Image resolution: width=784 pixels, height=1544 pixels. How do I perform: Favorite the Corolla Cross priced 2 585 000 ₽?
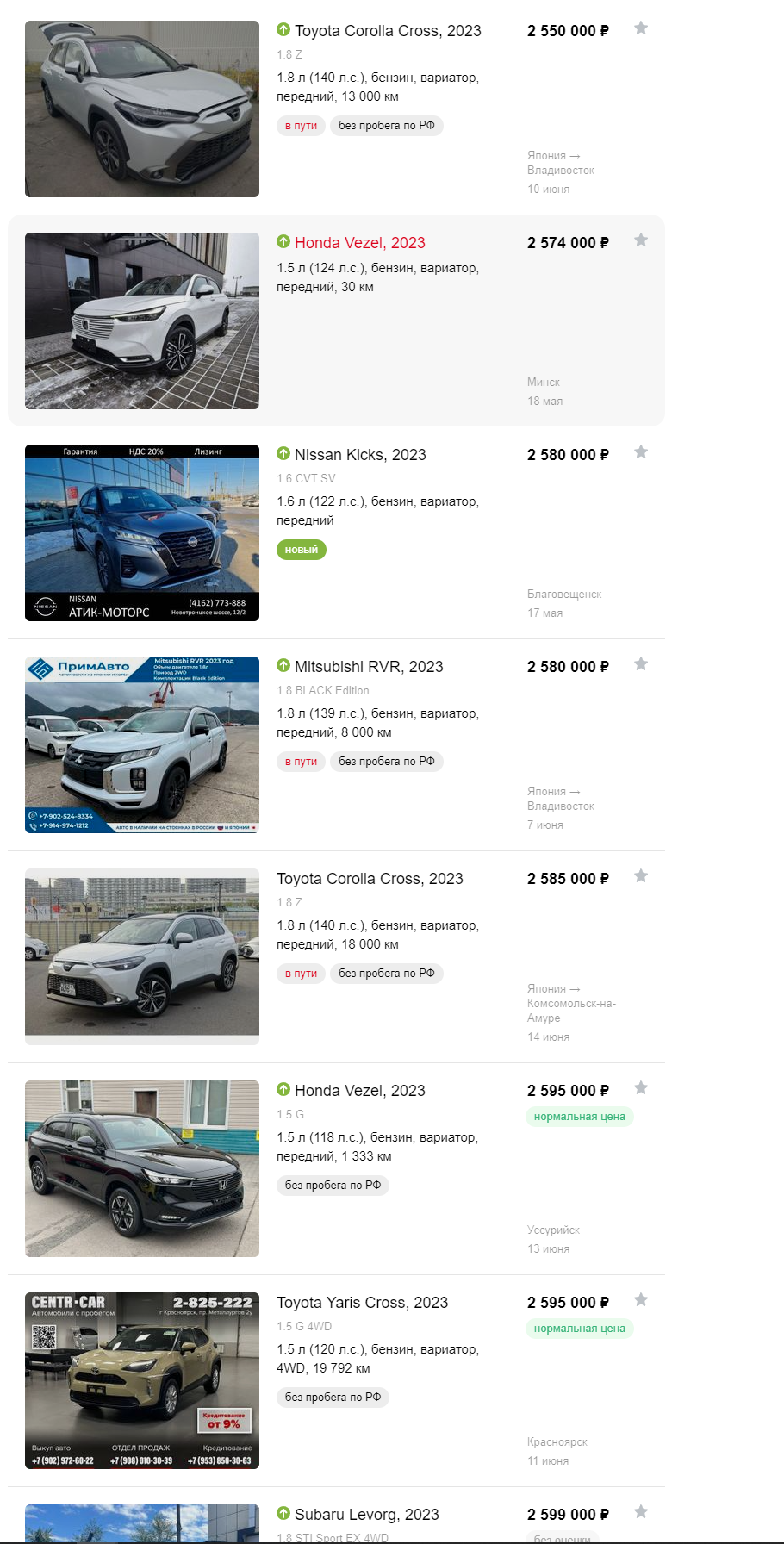click(x=641, y=876)
